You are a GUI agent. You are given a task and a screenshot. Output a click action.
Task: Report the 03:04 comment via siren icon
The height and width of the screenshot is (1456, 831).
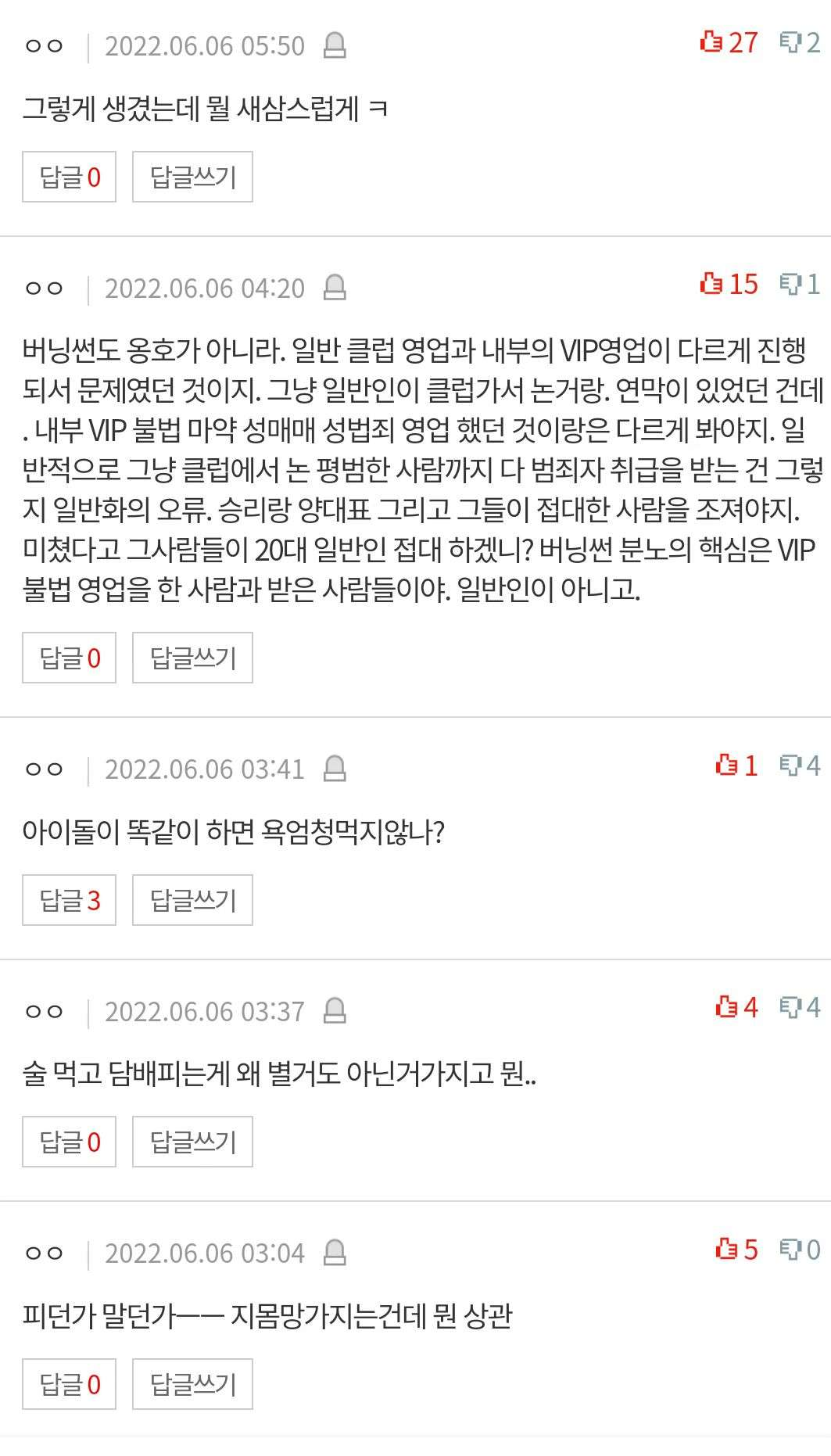click(335, 1253)
